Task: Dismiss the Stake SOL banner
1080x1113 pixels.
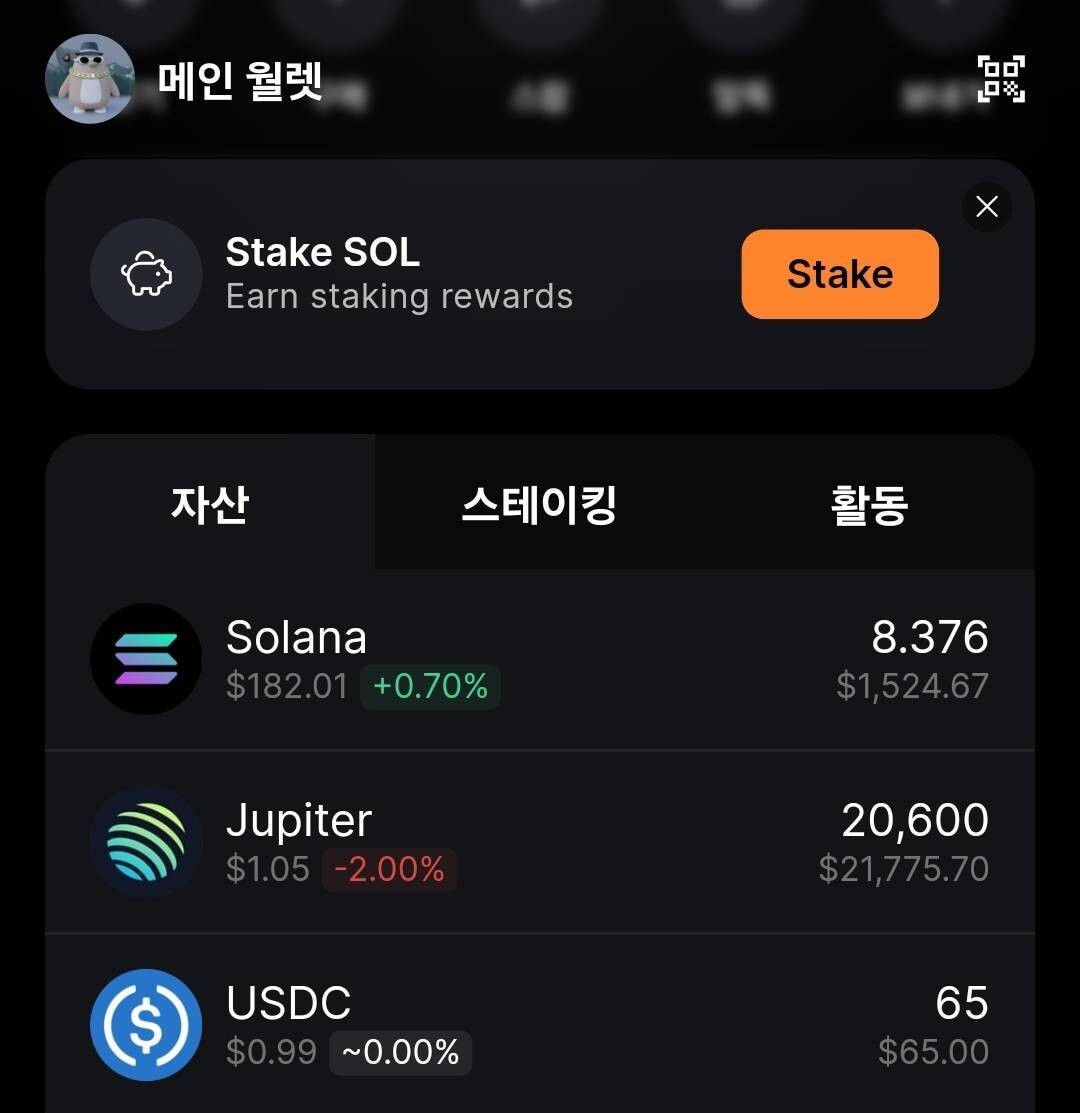Action: [x=987, y=207]
